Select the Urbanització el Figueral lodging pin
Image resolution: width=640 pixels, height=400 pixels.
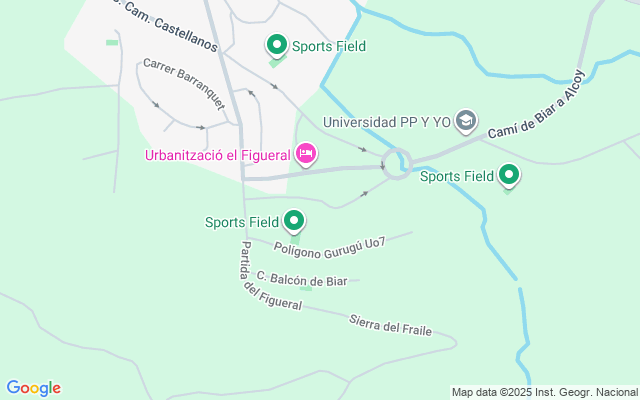[306, 154]
